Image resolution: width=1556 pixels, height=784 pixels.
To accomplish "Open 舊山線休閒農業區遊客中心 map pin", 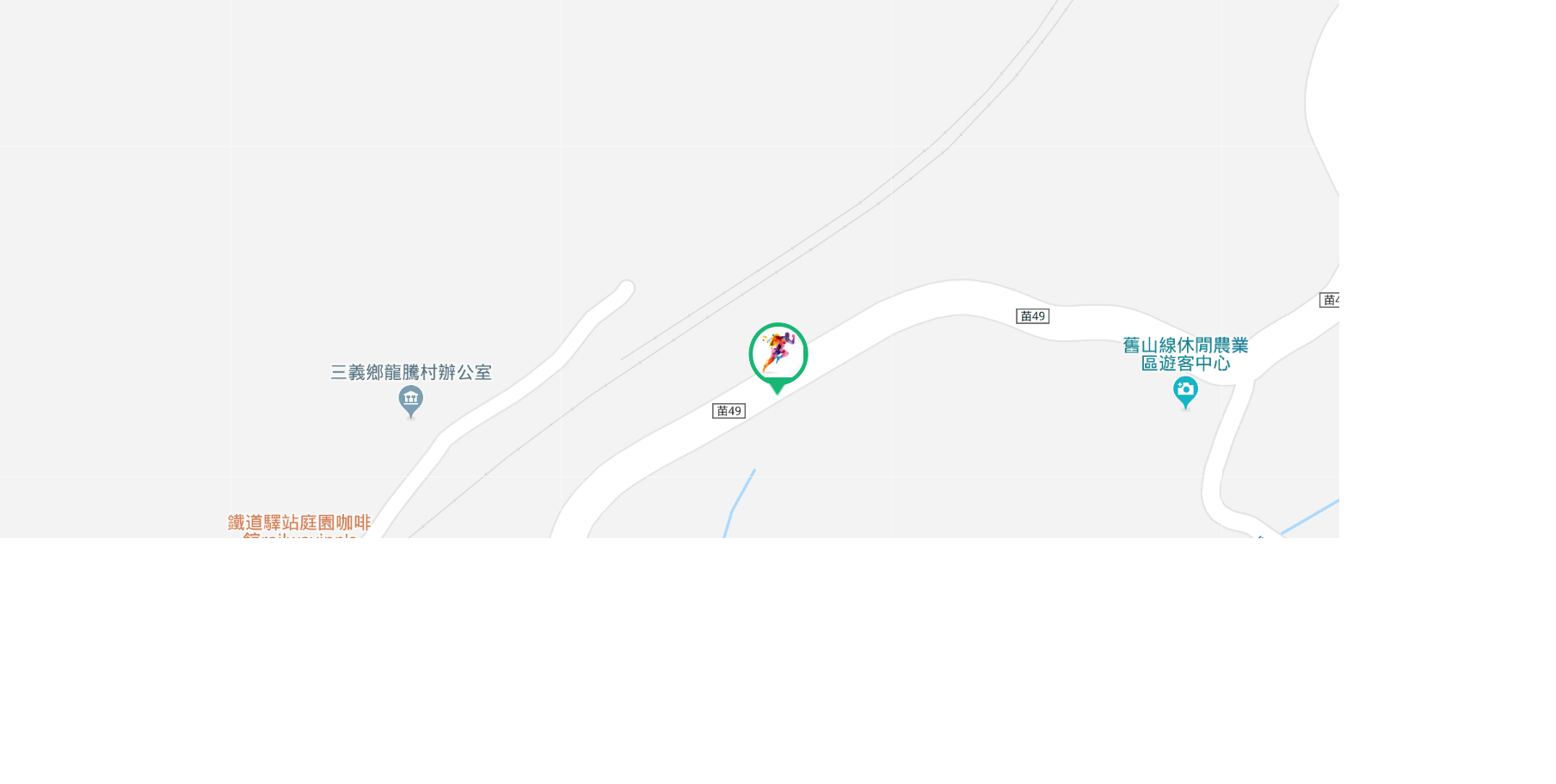I will pyautogui.click(x=1185, y=392).
